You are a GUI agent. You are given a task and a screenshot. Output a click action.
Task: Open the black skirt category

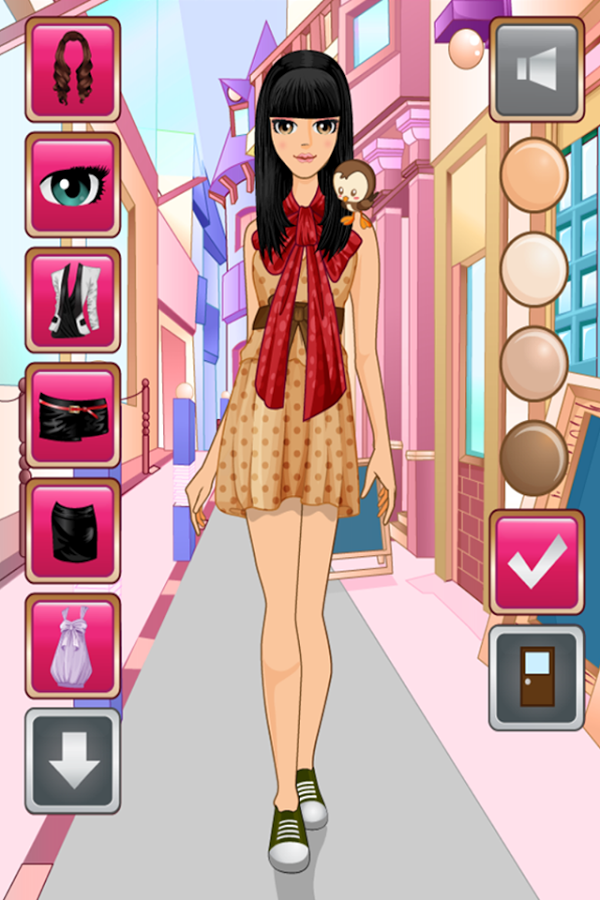tap(73, 531)
